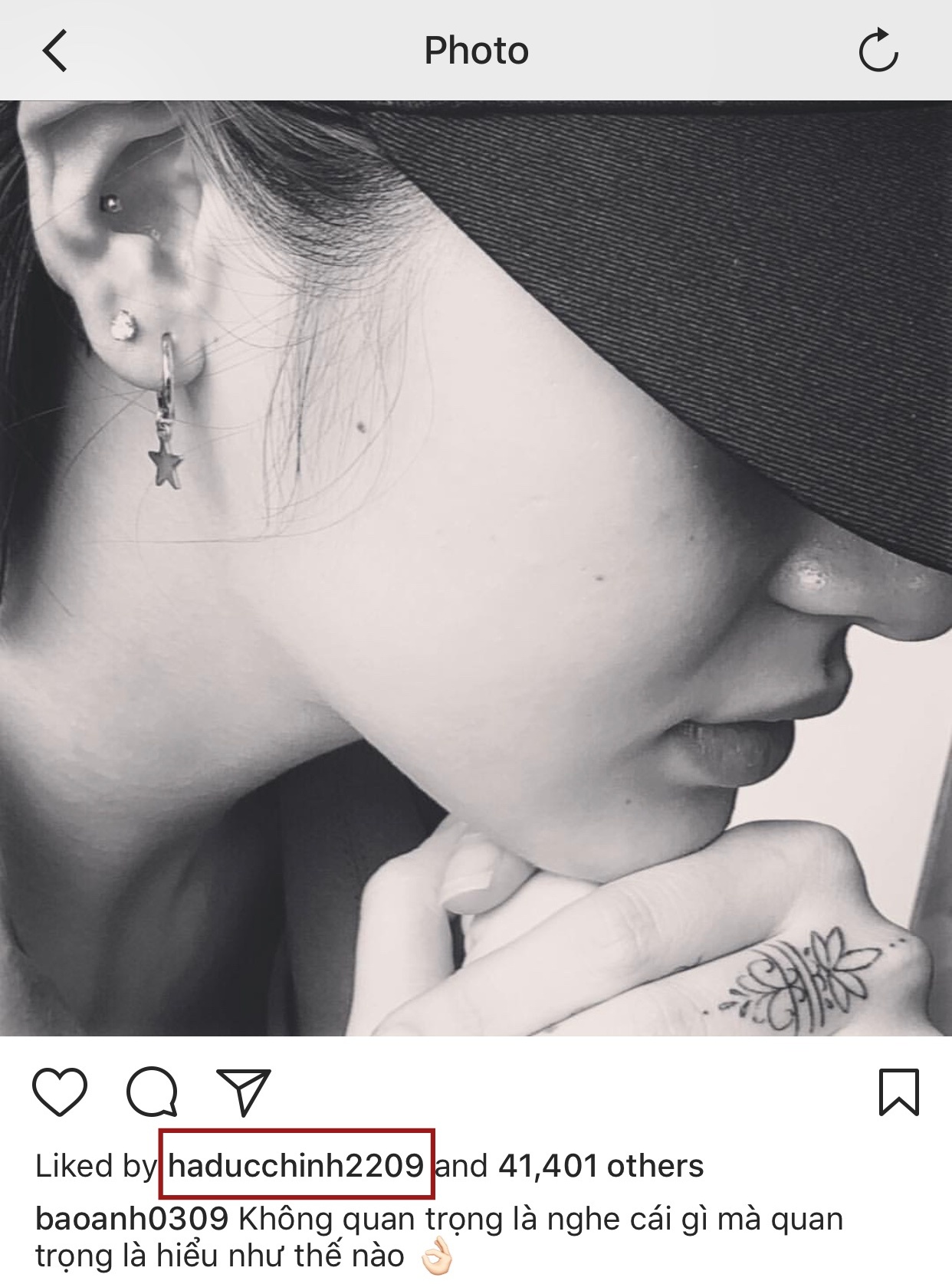Refresh the photo post

coord(878,51)
